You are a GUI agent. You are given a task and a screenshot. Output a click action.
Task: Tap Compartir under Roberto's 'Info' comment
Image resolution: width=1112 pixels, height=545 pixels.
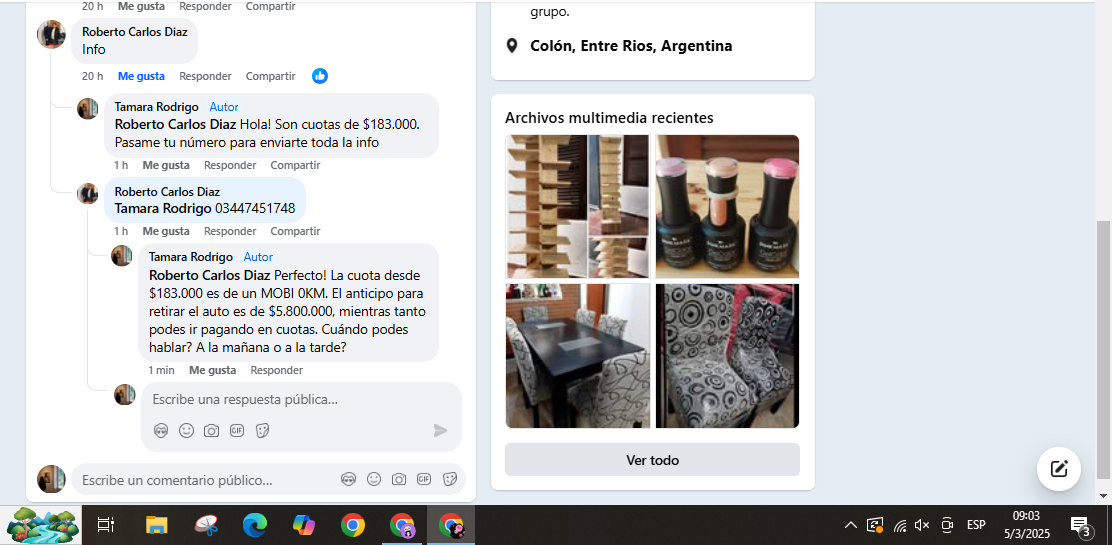[x=270, y=76]
